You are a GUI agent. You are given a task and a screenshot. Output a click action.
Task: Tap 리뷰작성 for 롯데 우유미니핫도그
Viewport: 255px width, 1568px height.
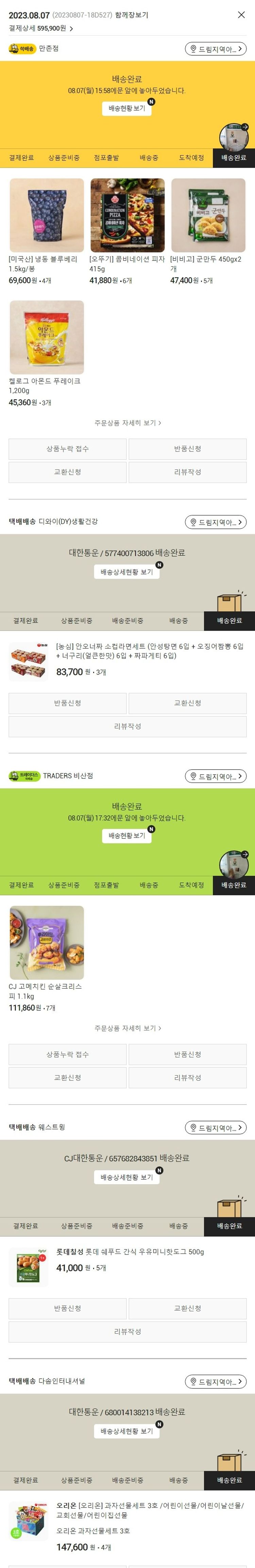[x=128, y=1331]
